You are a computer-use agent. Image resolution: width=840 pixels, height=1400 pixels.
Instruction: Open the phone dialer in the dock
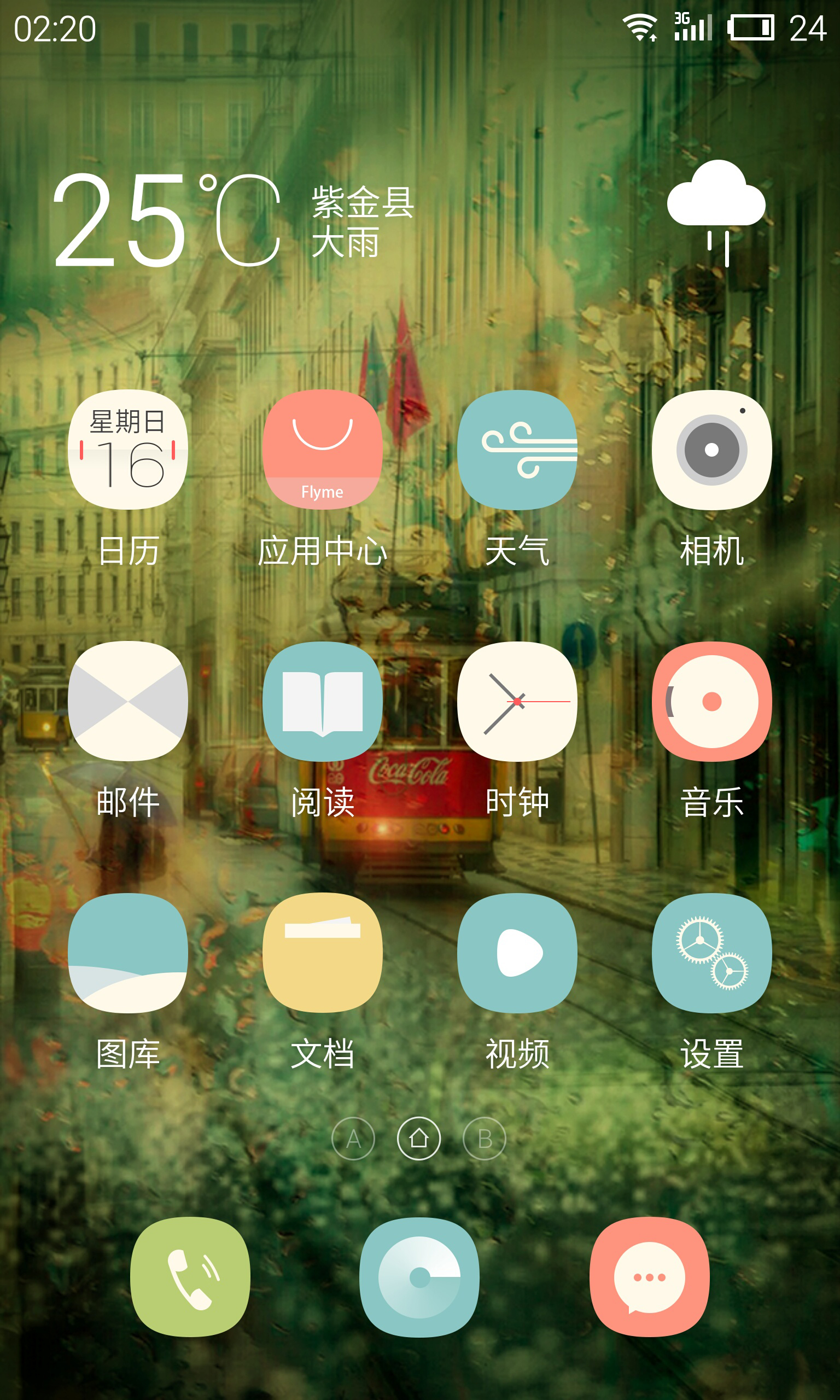(x=190, y=1277)
